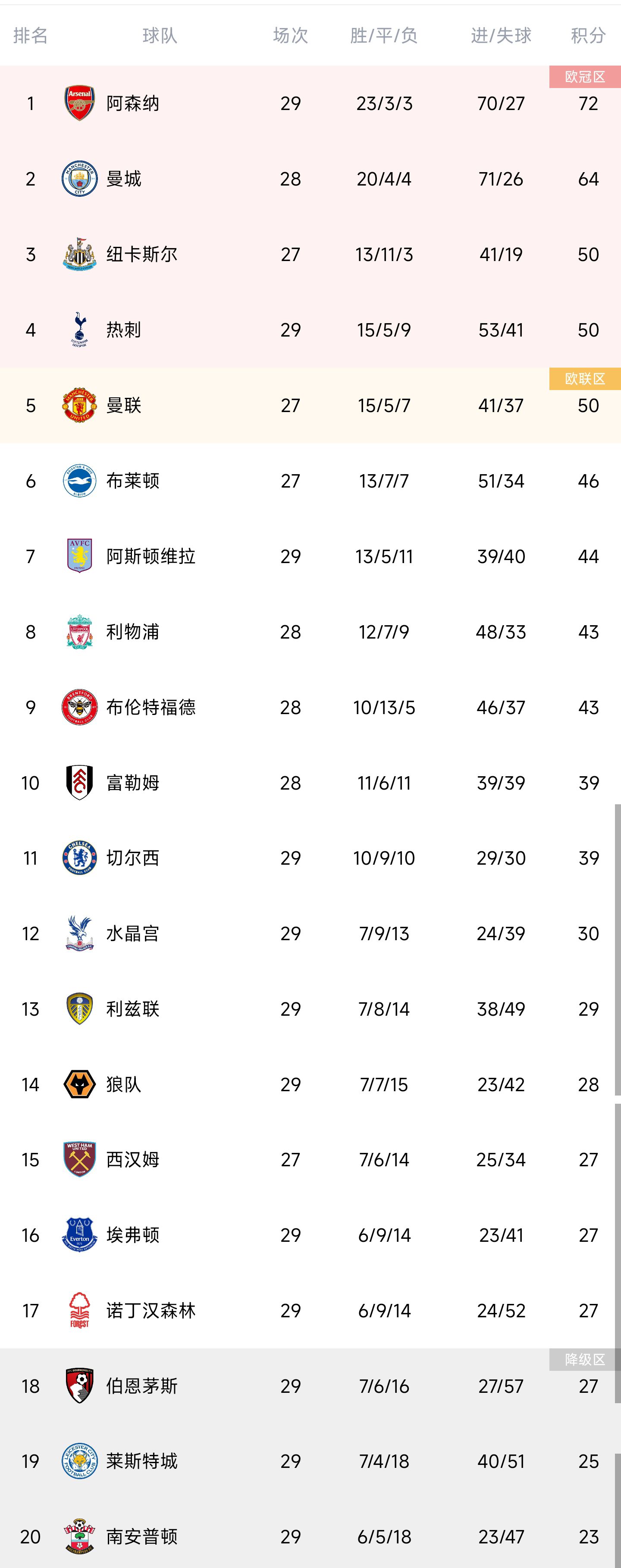The image size is (621, 1568).
Task: Tap the Leicester City (莱斯特城) row
Action: tap(141, 1461)
